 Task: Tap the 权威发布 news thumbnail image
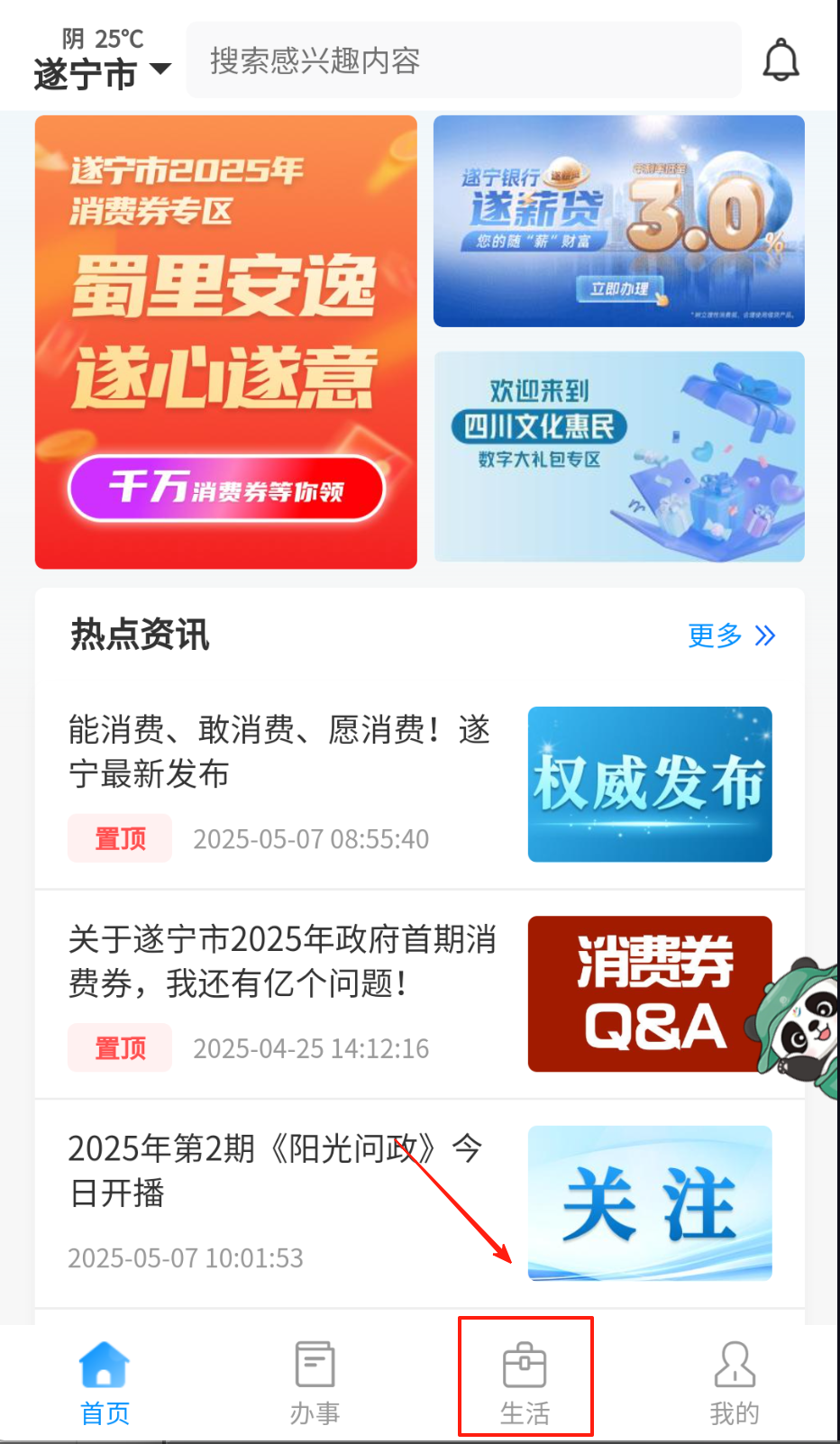[649, 784]
